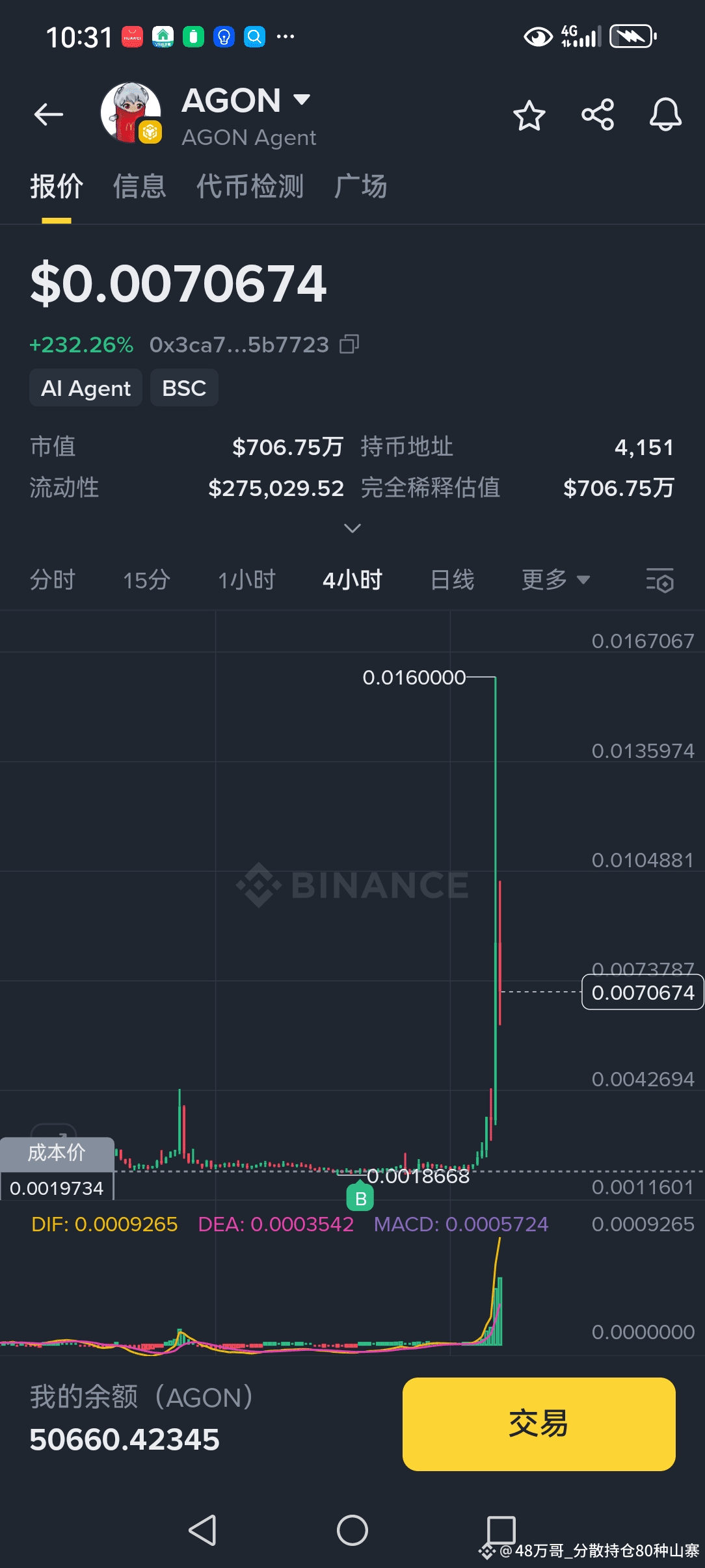
Task: Open the 广场 tab
Action: point(361,187)
